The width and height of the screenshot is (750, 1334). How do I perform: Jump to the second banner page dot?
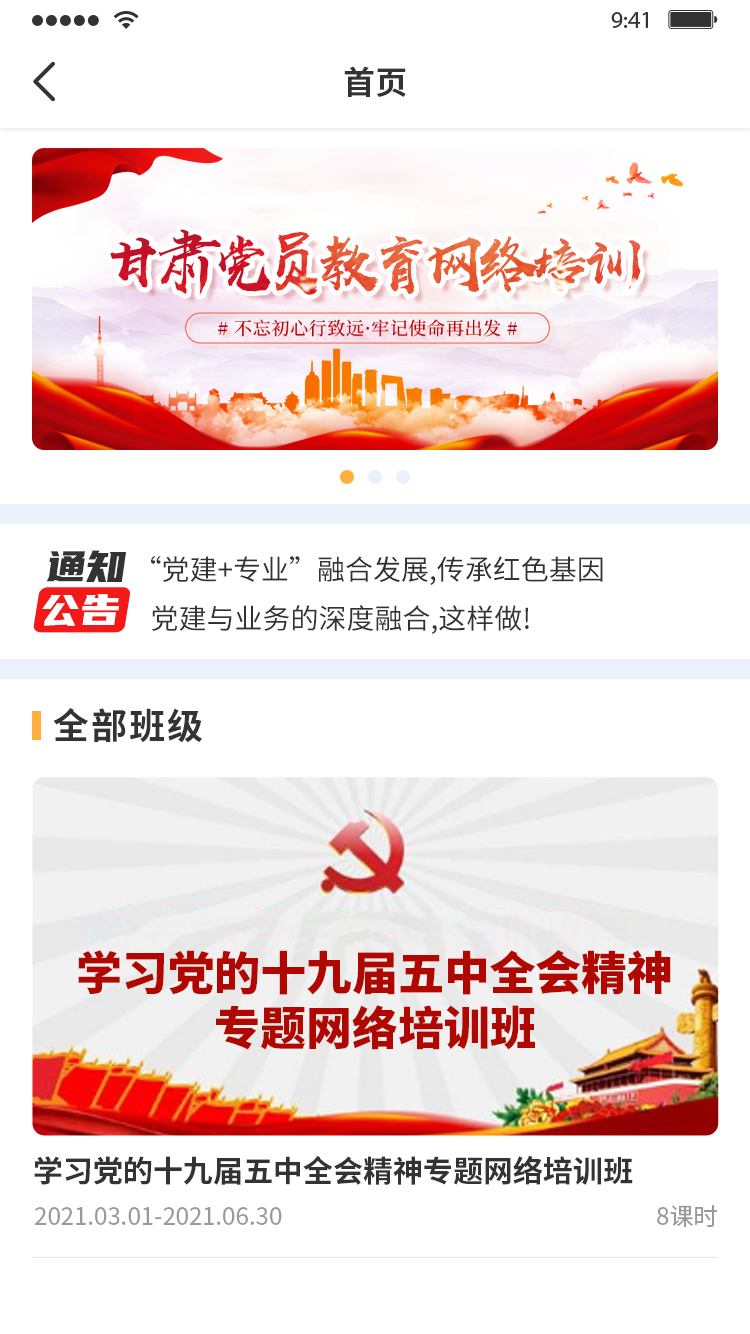point(375,477)
